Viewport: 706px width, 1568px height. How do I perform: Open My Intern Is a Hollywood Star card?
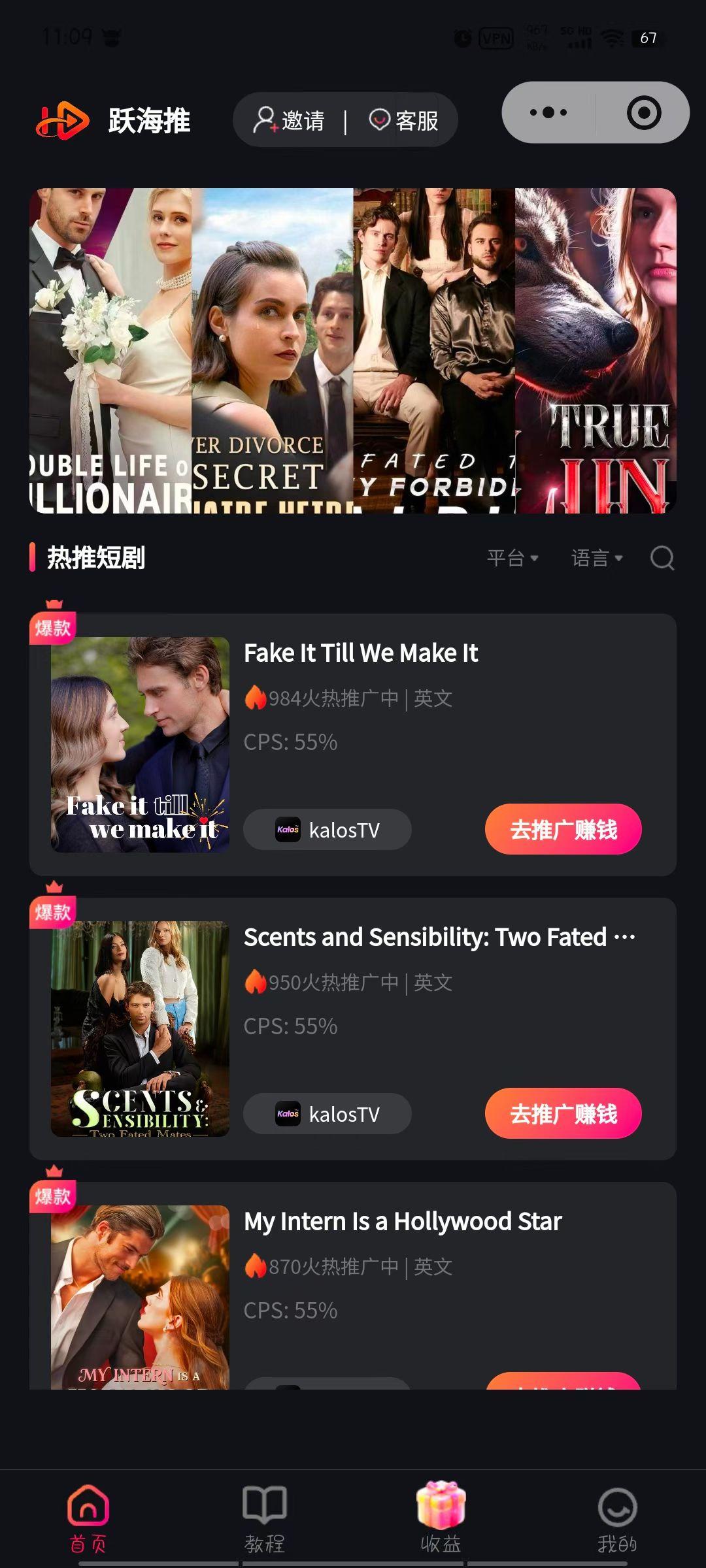(x=403, y=1222)
